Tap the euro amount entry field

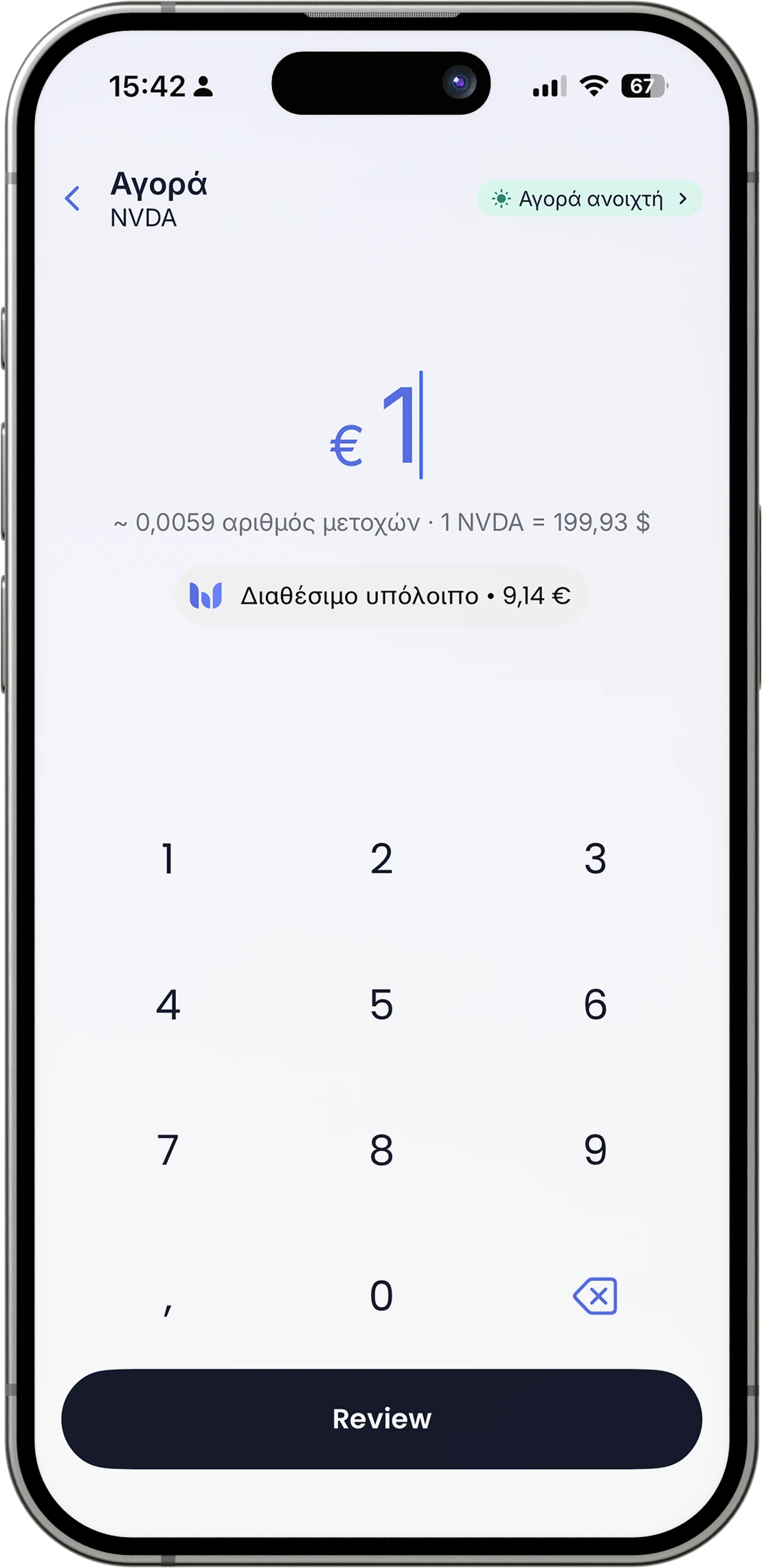tap(380, 426)
